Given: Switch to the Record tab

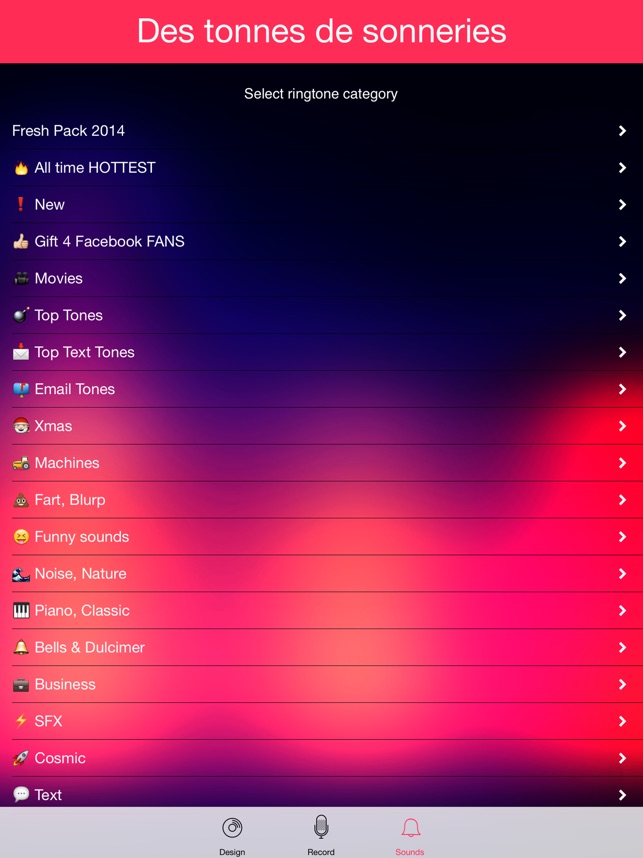Looking at the screenshot, I should tap(321, 835).
